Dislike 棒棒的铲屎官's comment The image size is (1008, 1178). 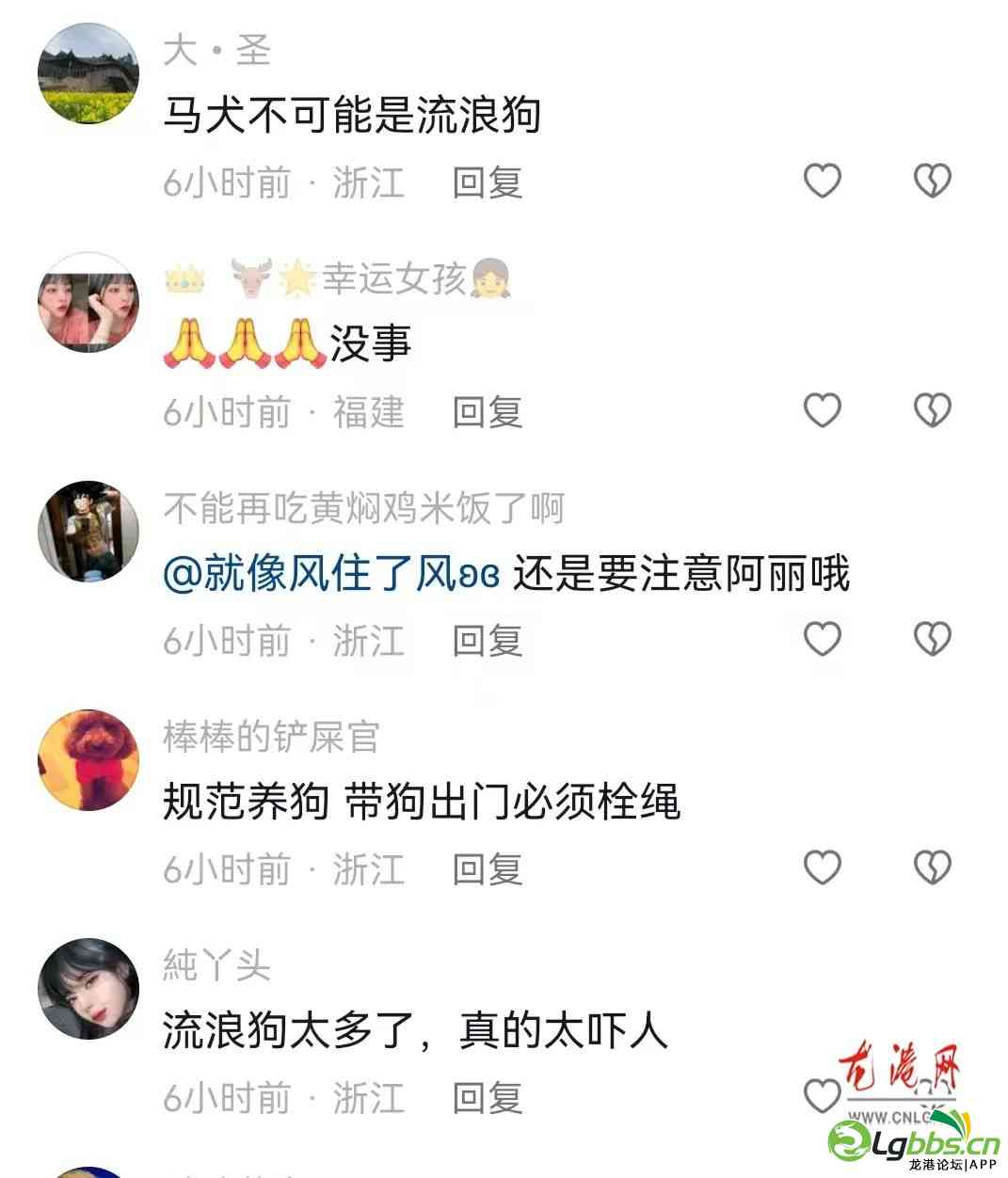click(x=933, y=868)
